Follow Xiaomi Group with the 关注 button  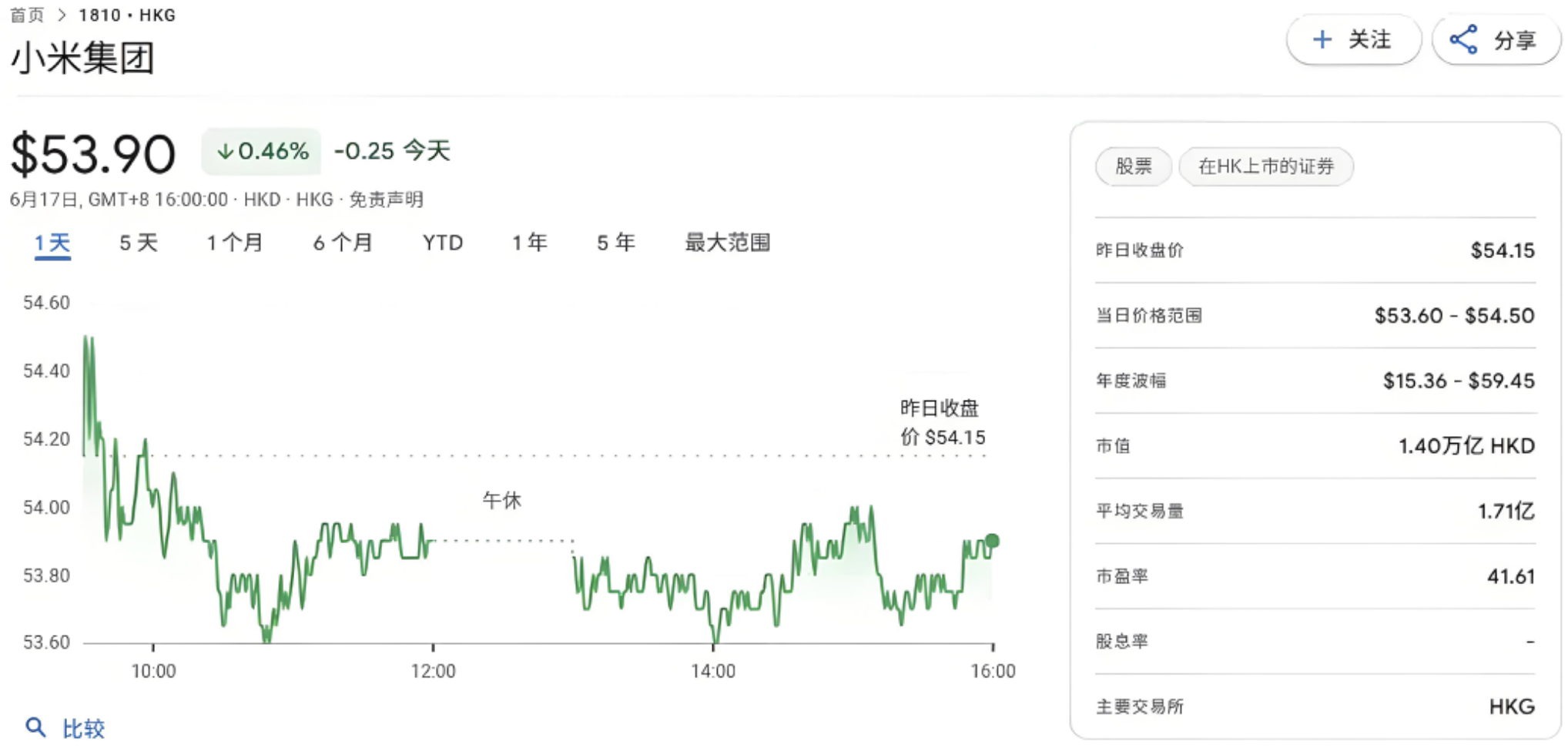click(1353, 40)
